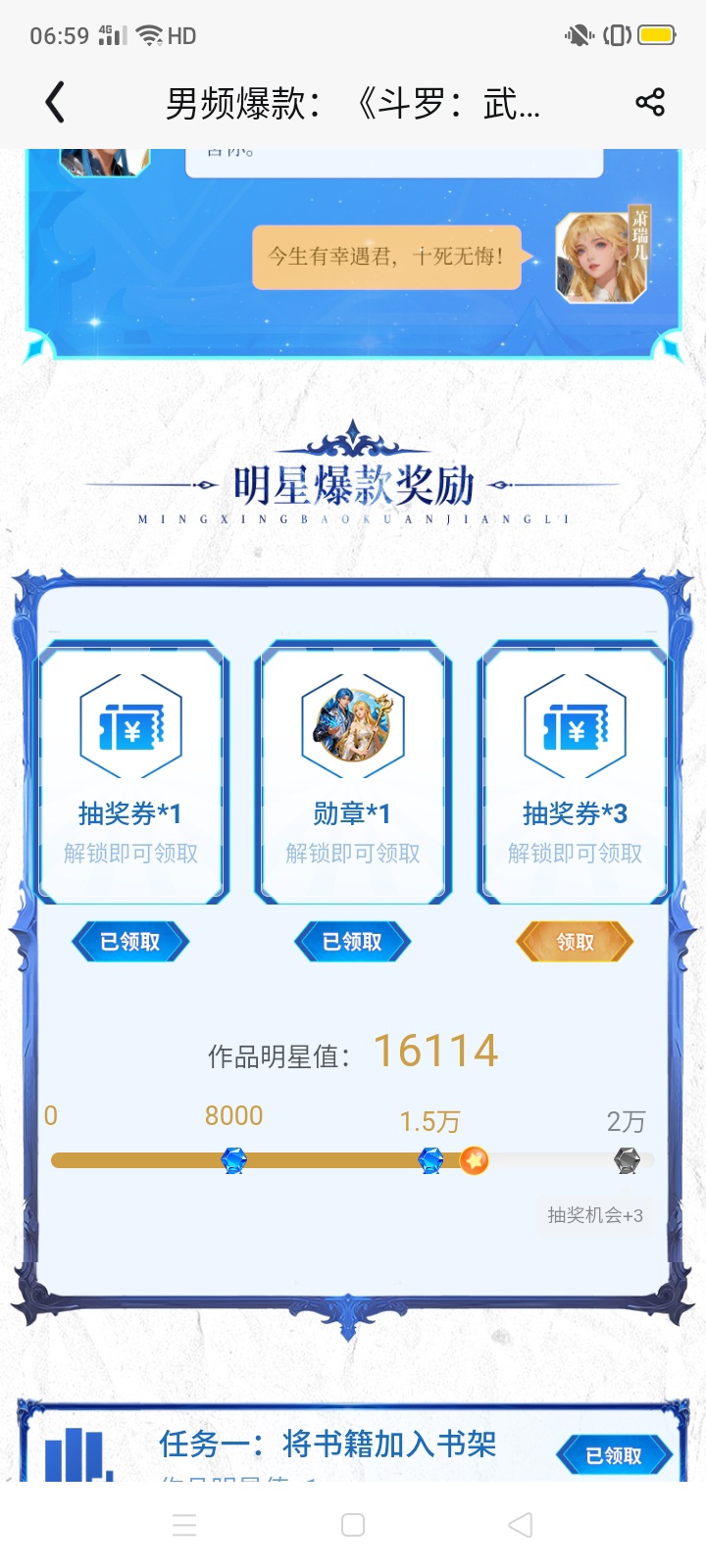
Task: Tap 已领取 under 抽奖券*1 reward
Action: [x=130, y=942]
